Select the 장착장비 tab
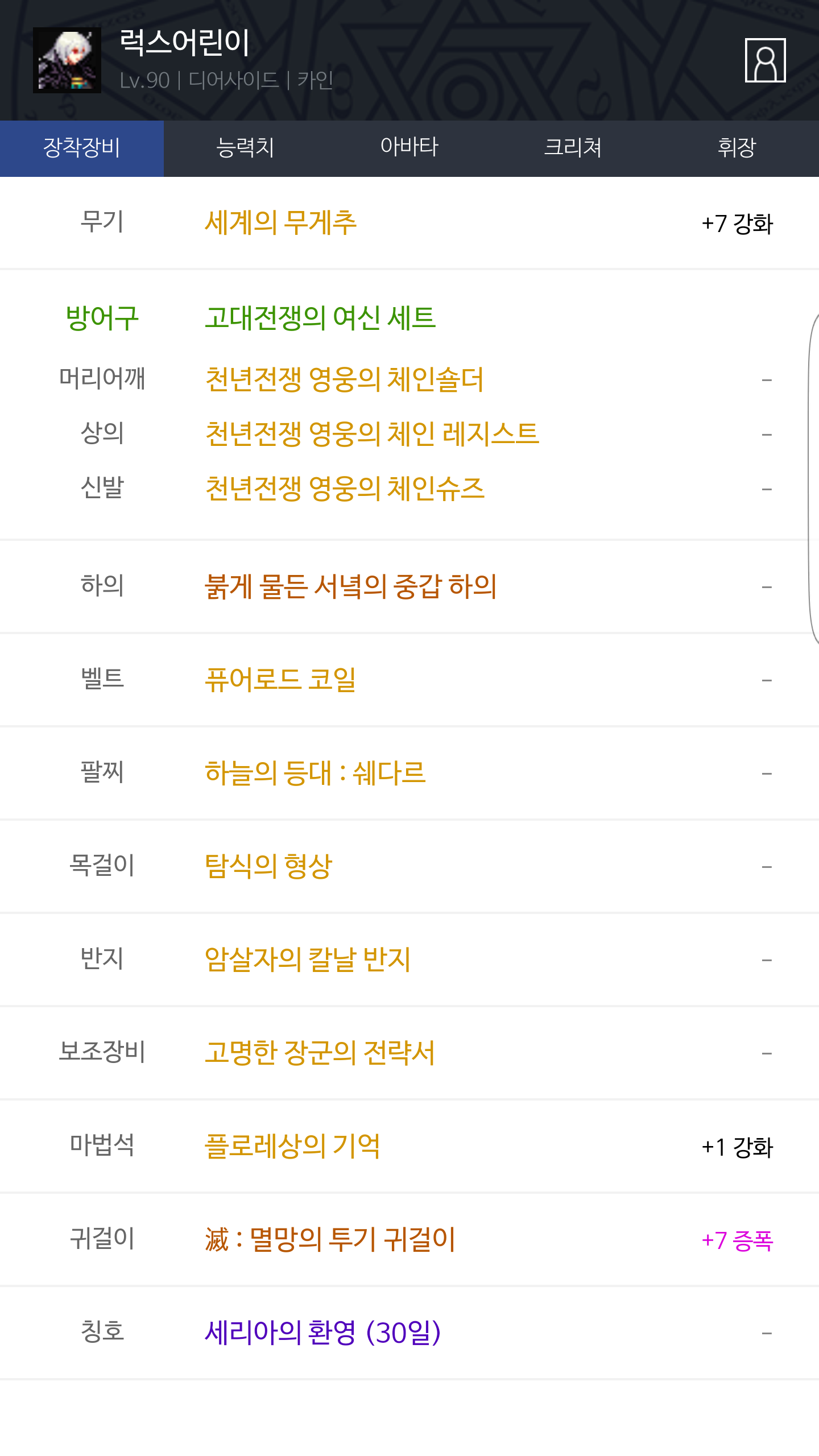 click(x=82, y=148)
